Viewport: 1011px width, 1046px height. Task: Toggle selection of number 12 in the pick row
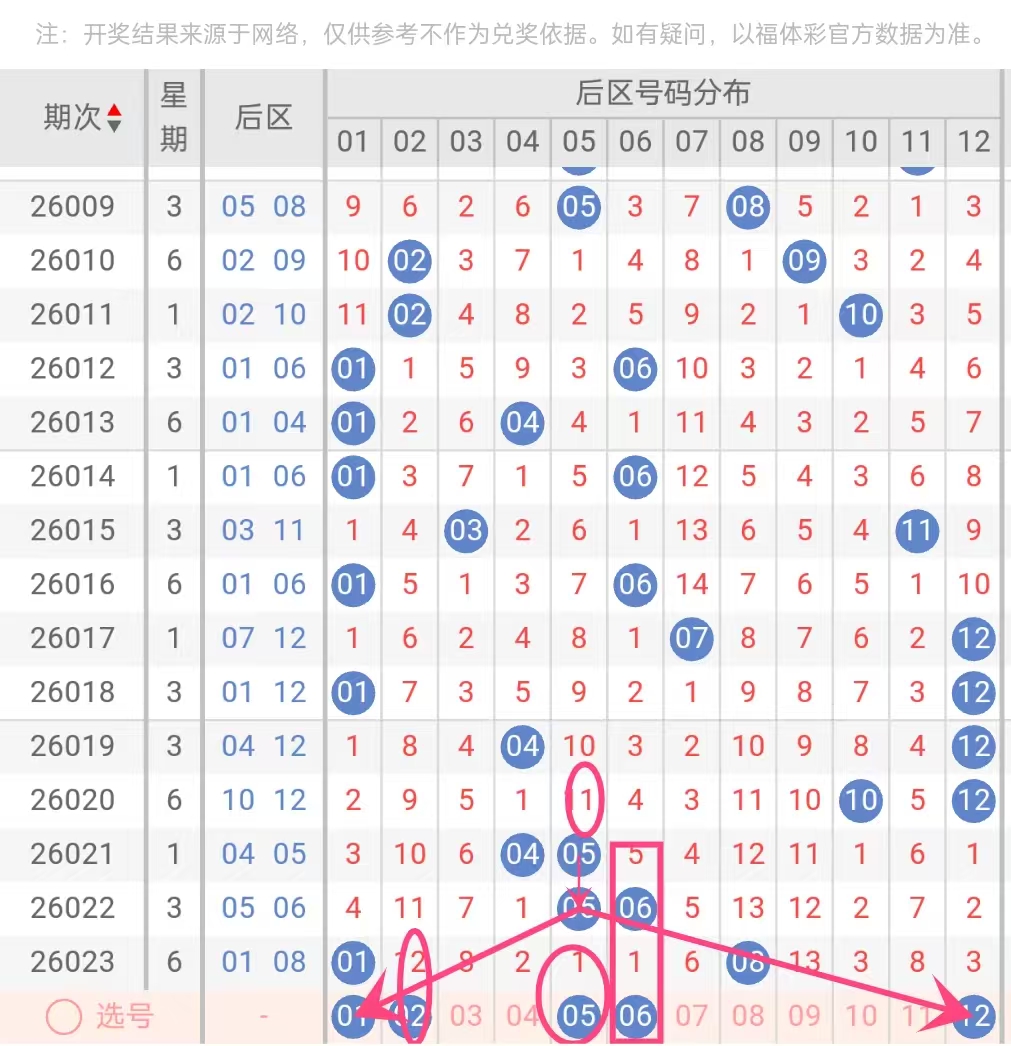[x=973, y=1015]
